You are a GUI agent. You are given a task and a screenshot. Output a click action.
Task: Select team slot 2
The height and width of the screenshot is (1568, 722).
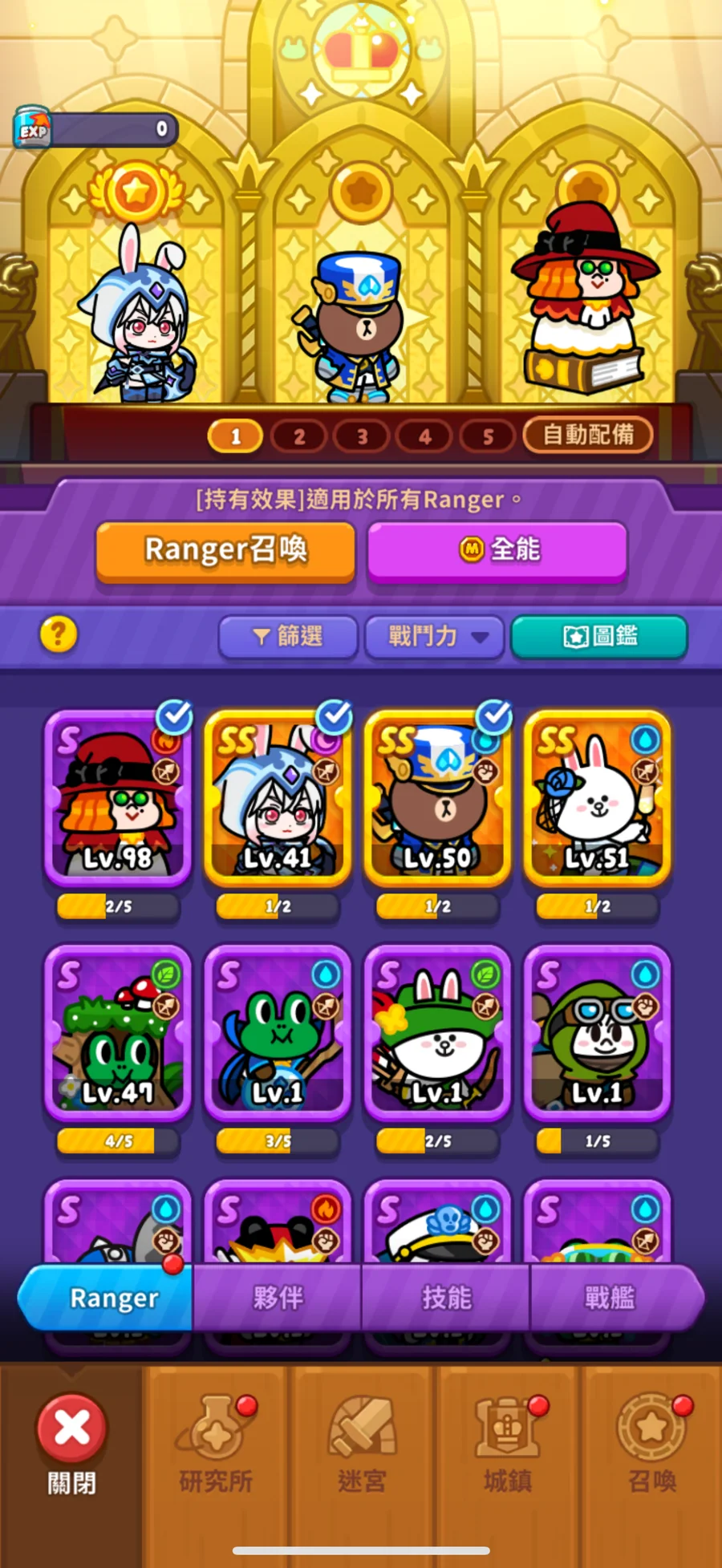[298, 436]
